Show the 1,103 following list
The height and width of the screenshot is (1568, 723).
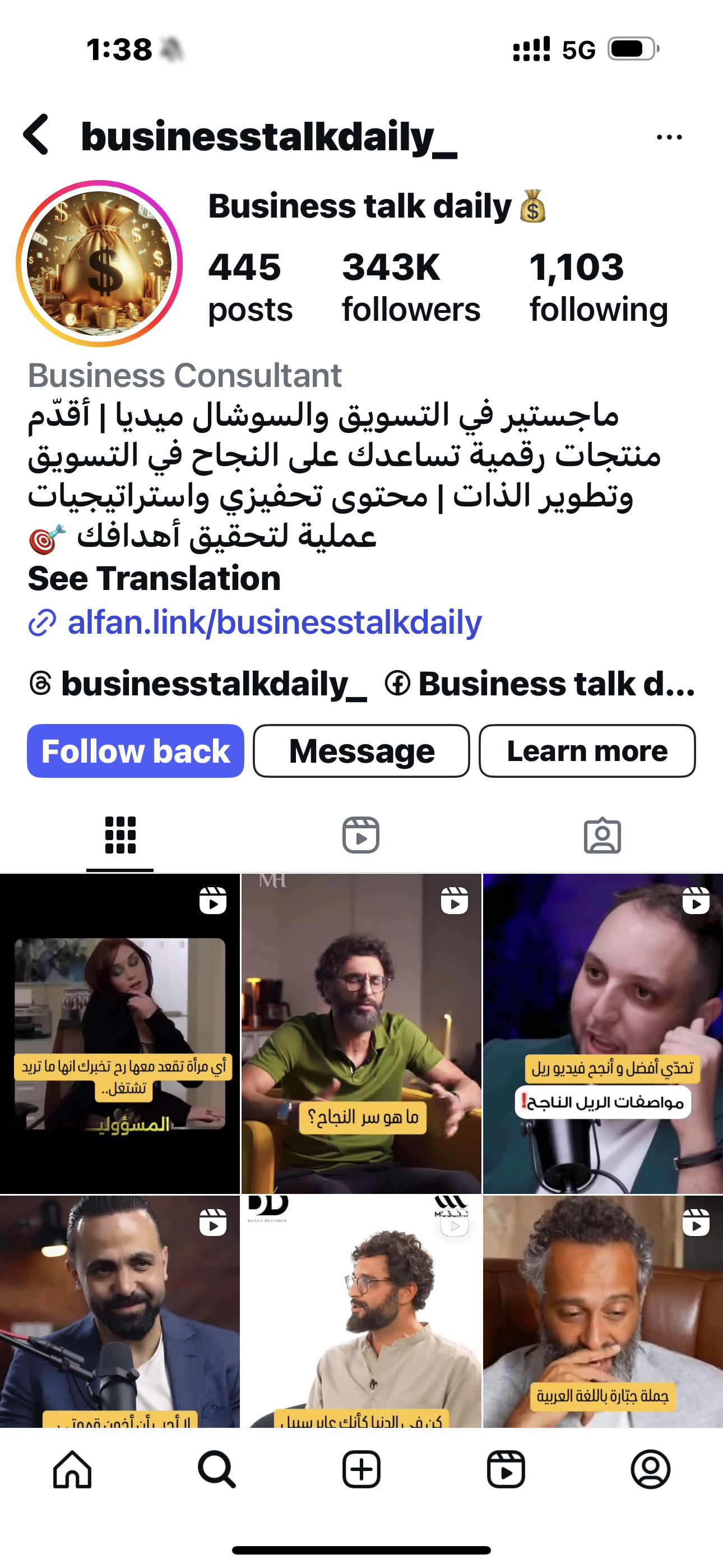[x=598, y=287]
